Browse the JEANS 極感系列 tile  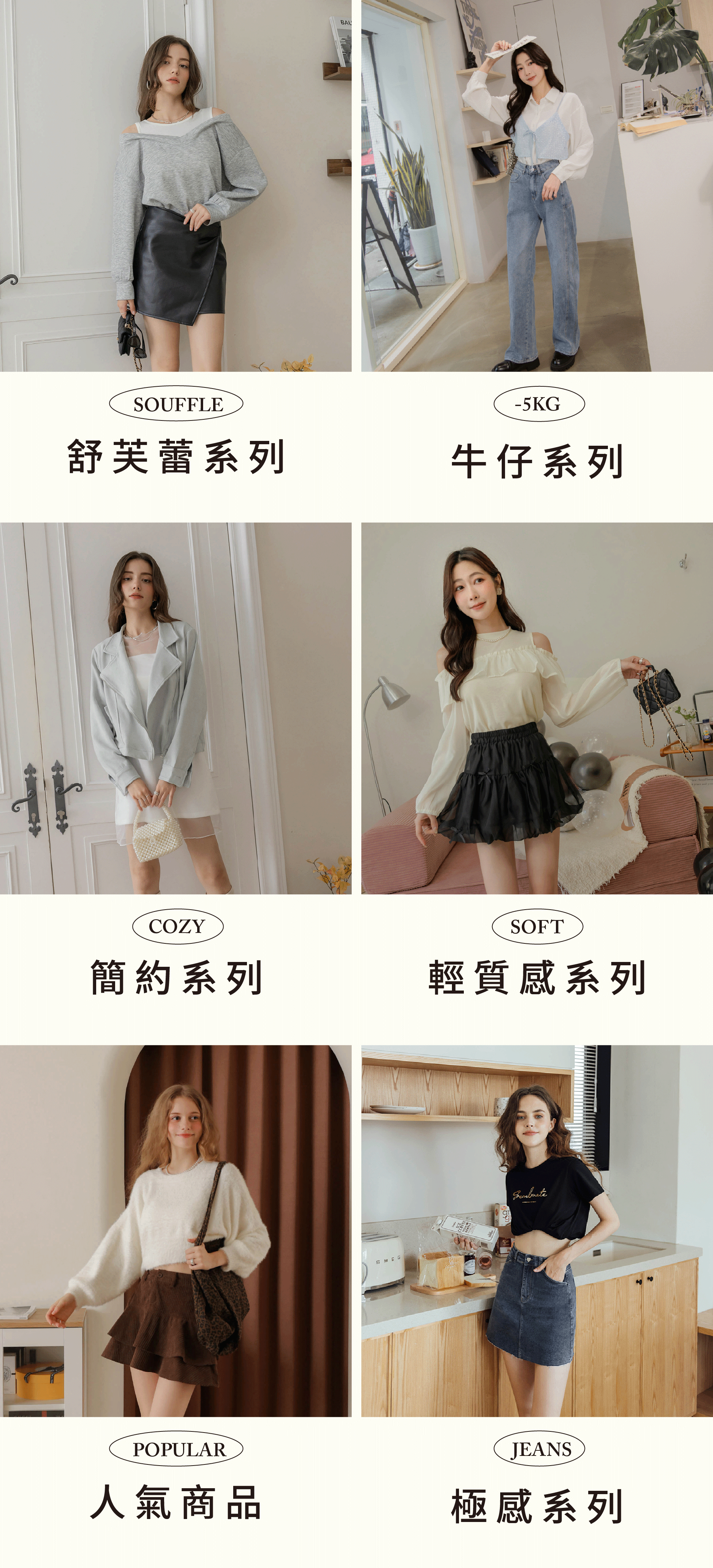537,1230
